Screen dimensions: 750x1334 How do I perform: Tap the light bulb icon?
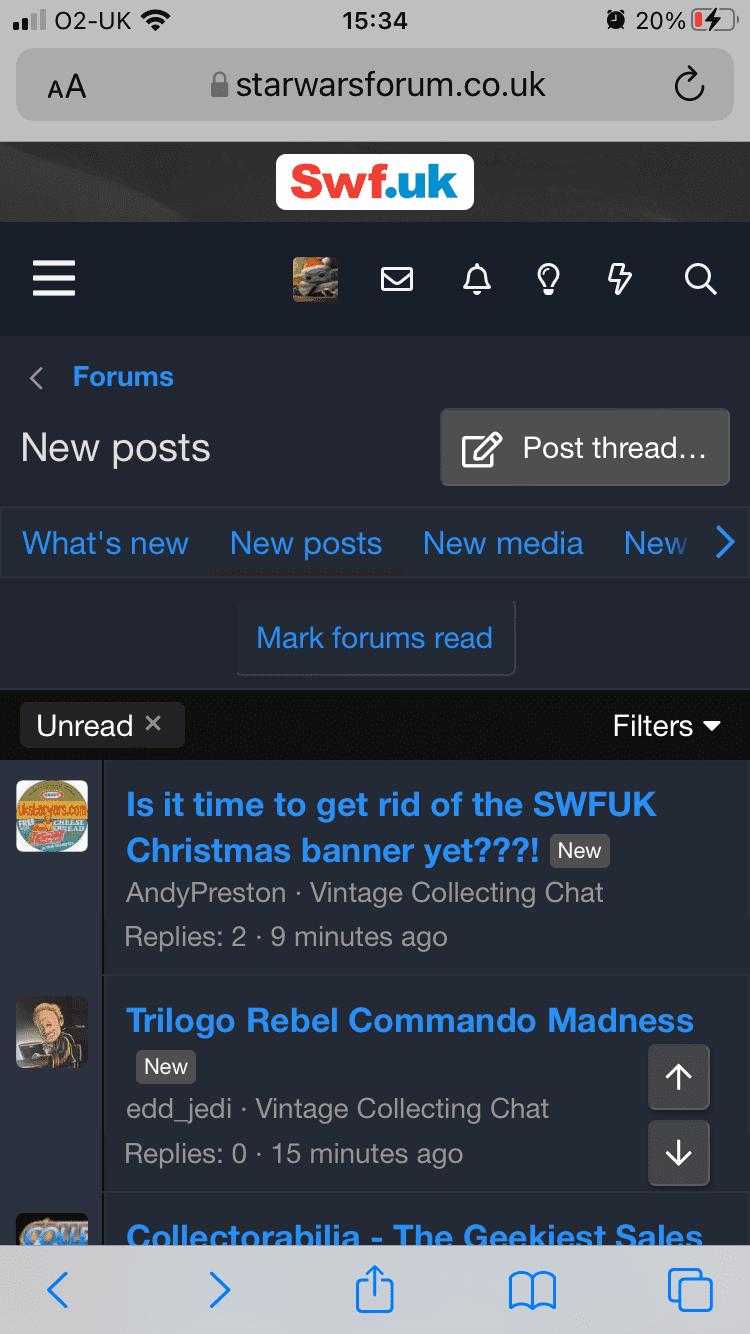[548, 279]
